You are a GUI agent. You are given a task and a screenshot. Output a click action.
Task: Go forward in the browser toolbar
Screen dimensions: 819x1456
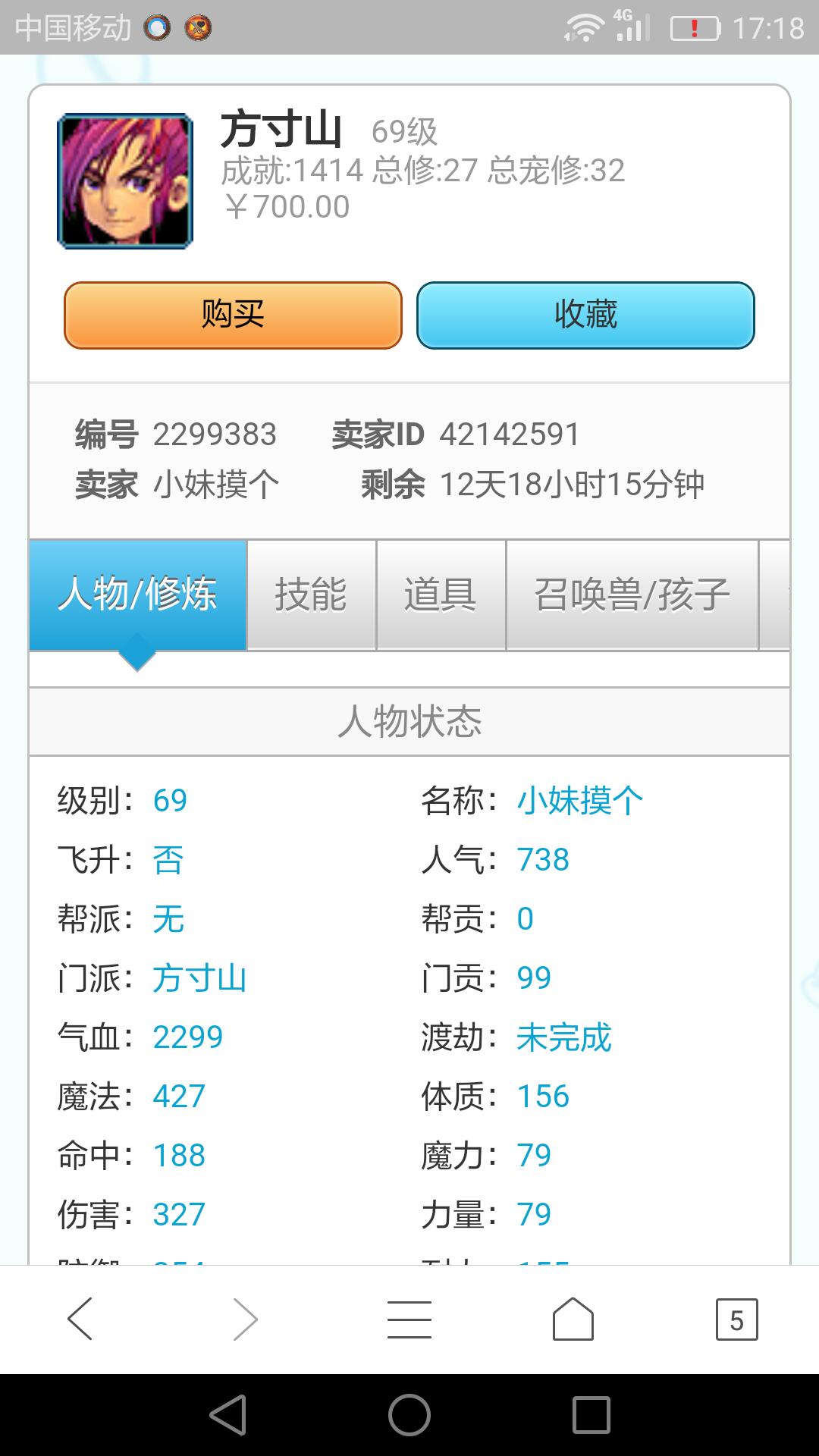245,1319
